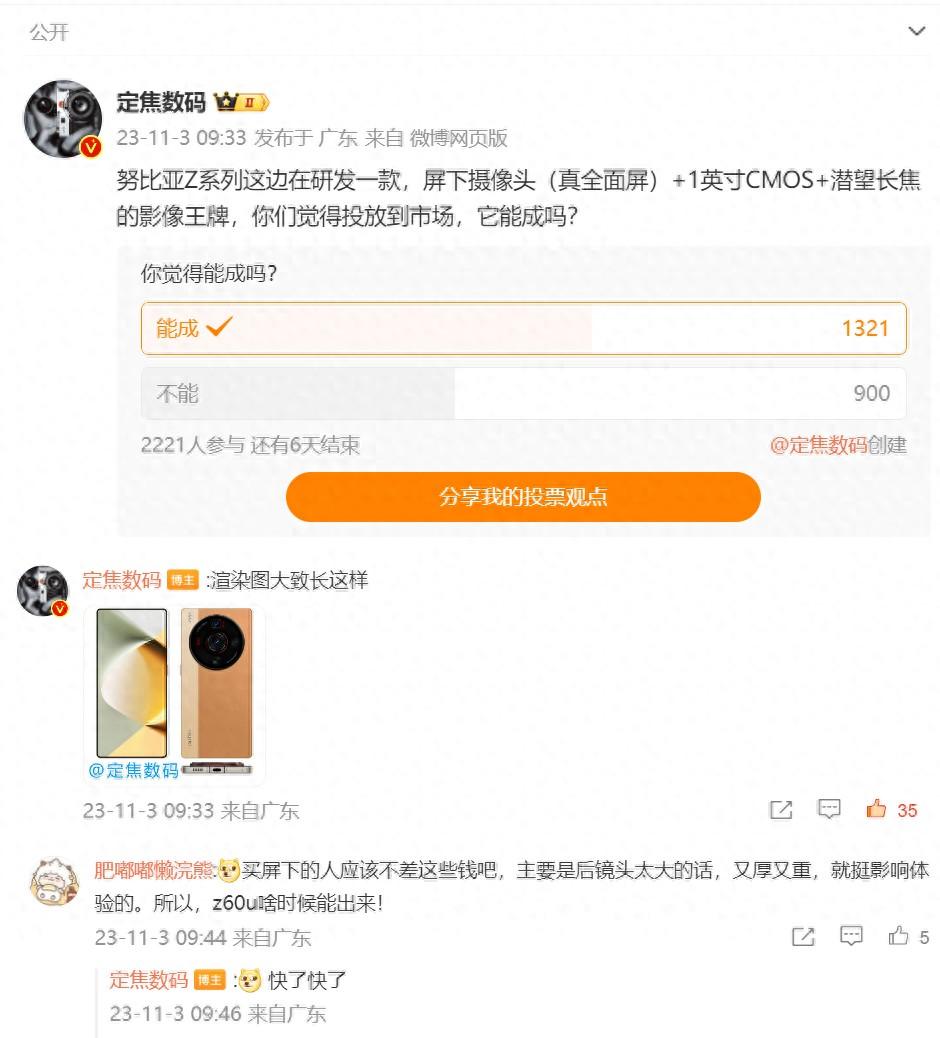Open 定焦数码 link in the 快了快了 reply
Viewport: 940px width, 1038px height.
coord(148,980)
